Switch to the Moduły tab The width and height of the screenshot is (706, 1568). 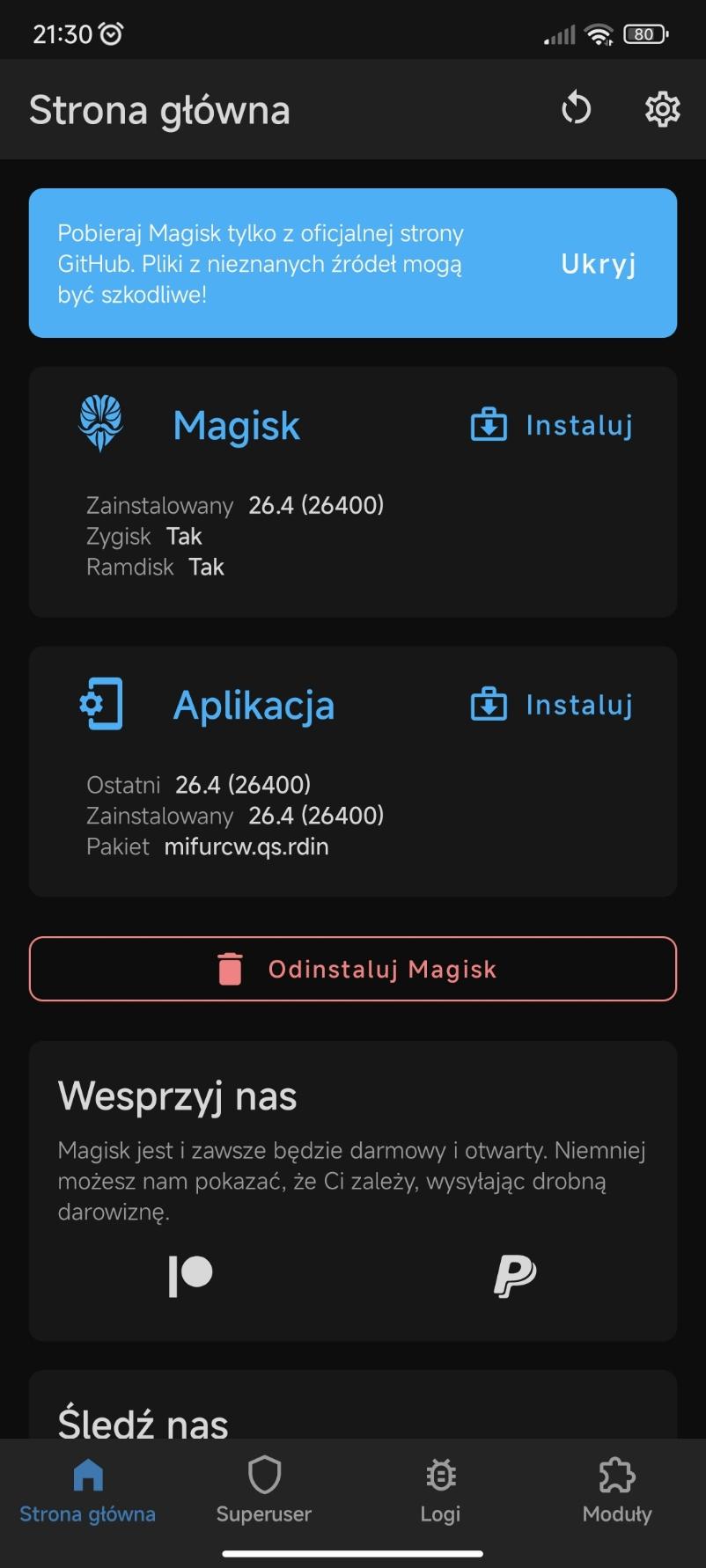tap(617, 1491)
